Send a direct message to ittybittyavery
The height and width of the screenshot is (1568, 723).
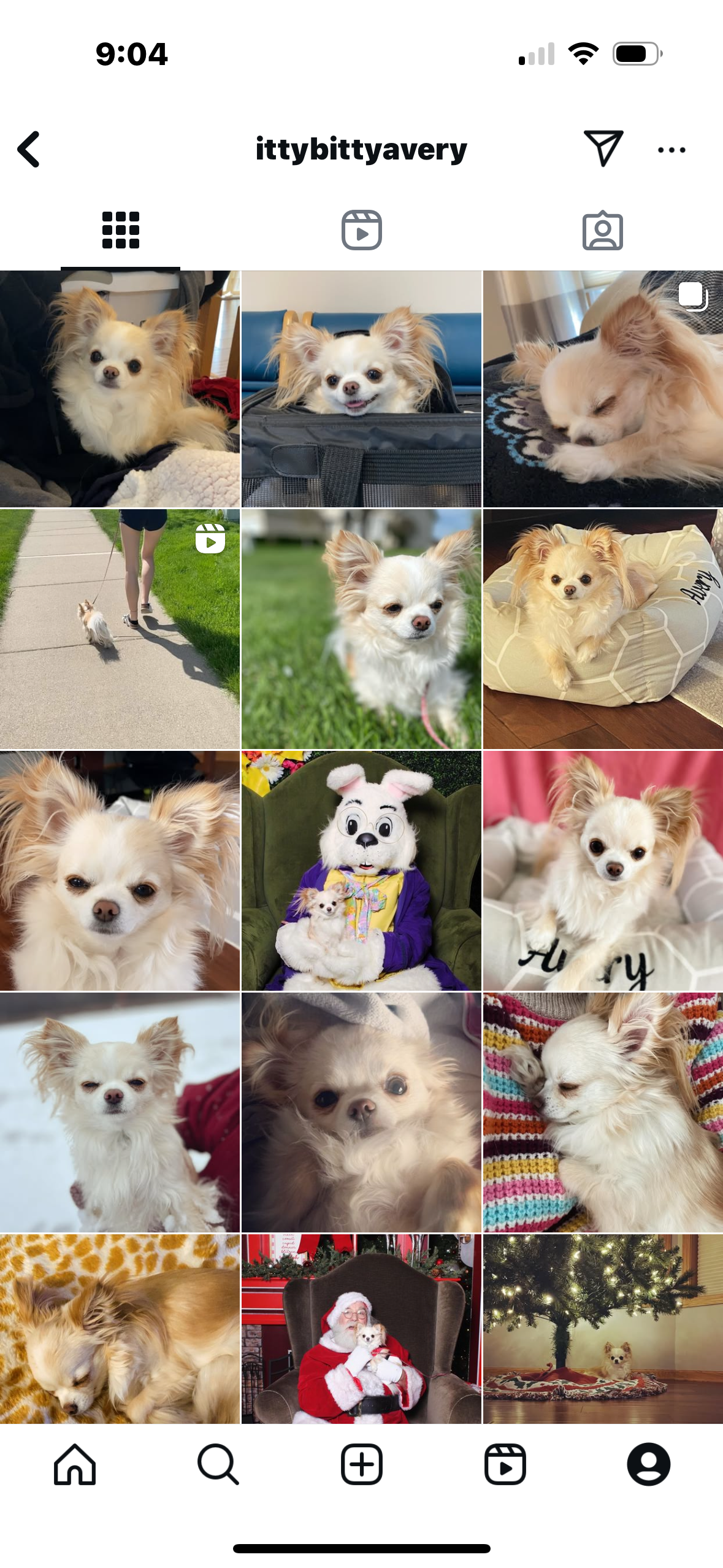[603, 148]
